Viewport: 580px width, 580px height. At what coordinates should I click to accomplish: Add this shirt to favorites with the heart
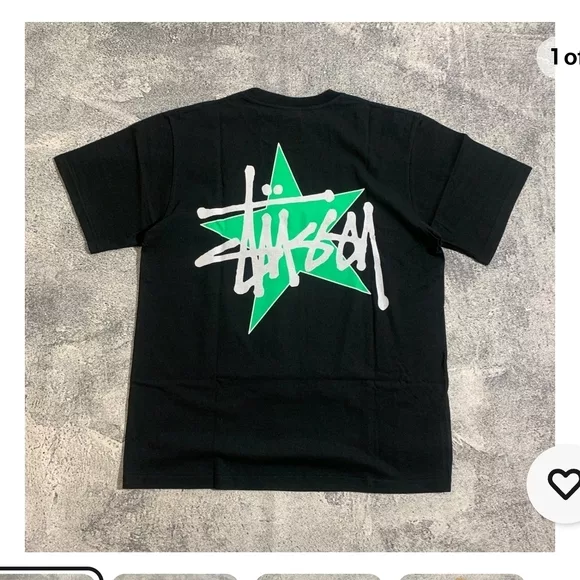562,483
